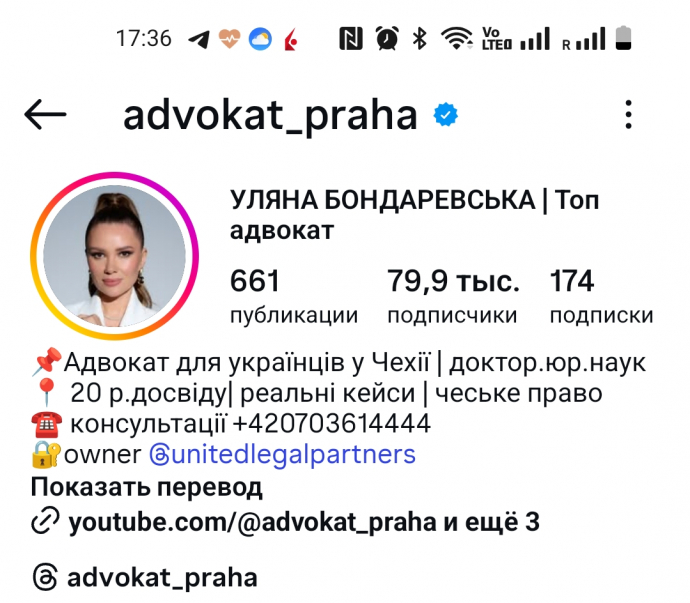This screenshot has width=690, height=603.
Task: Tap Показать перевод to translate the bio
Action: (146, 487)
